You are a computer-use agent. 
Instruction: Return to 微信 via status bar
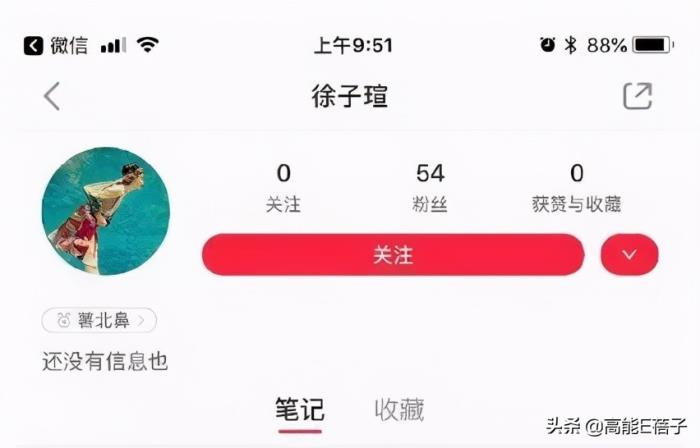(56, 45)
